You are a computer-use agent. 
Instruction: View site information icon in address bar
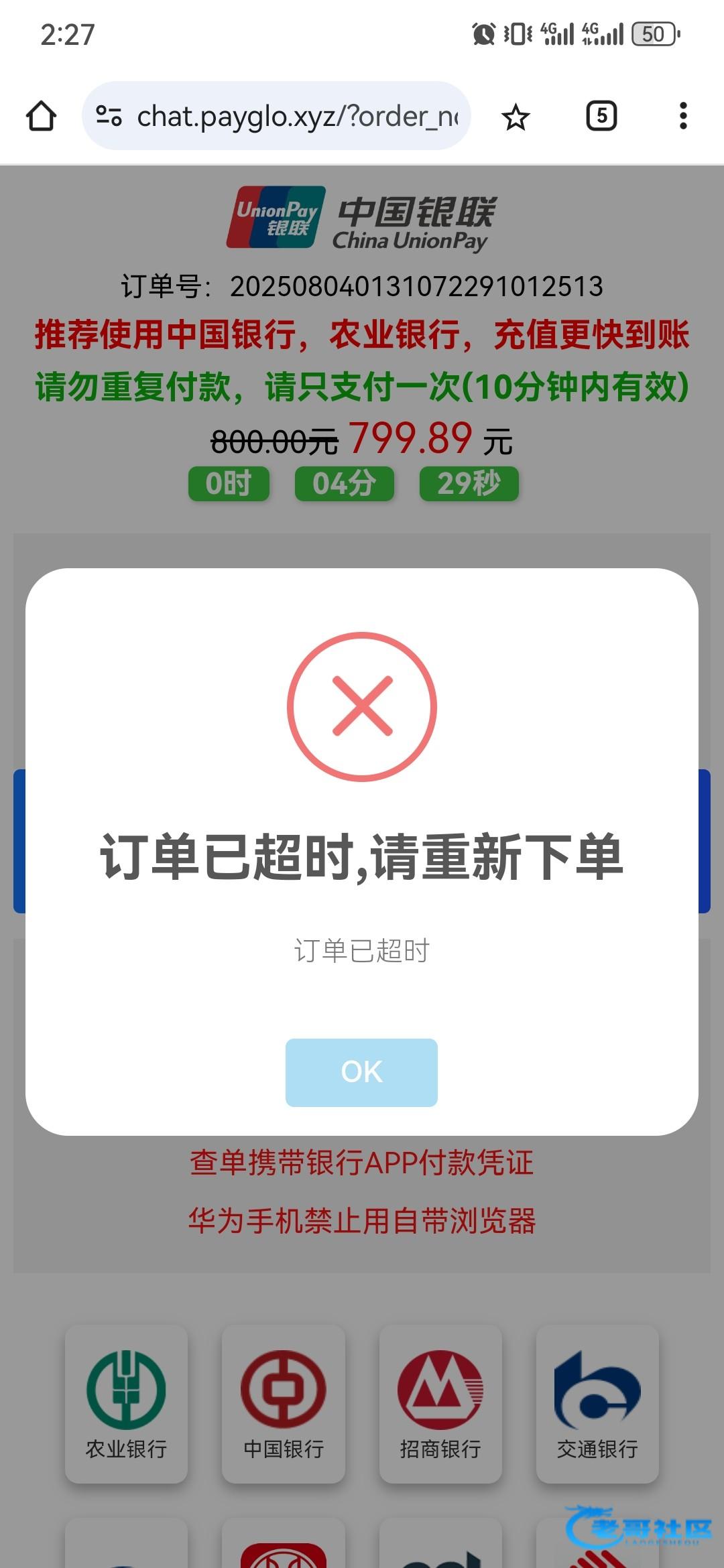[x=109, y=116]
